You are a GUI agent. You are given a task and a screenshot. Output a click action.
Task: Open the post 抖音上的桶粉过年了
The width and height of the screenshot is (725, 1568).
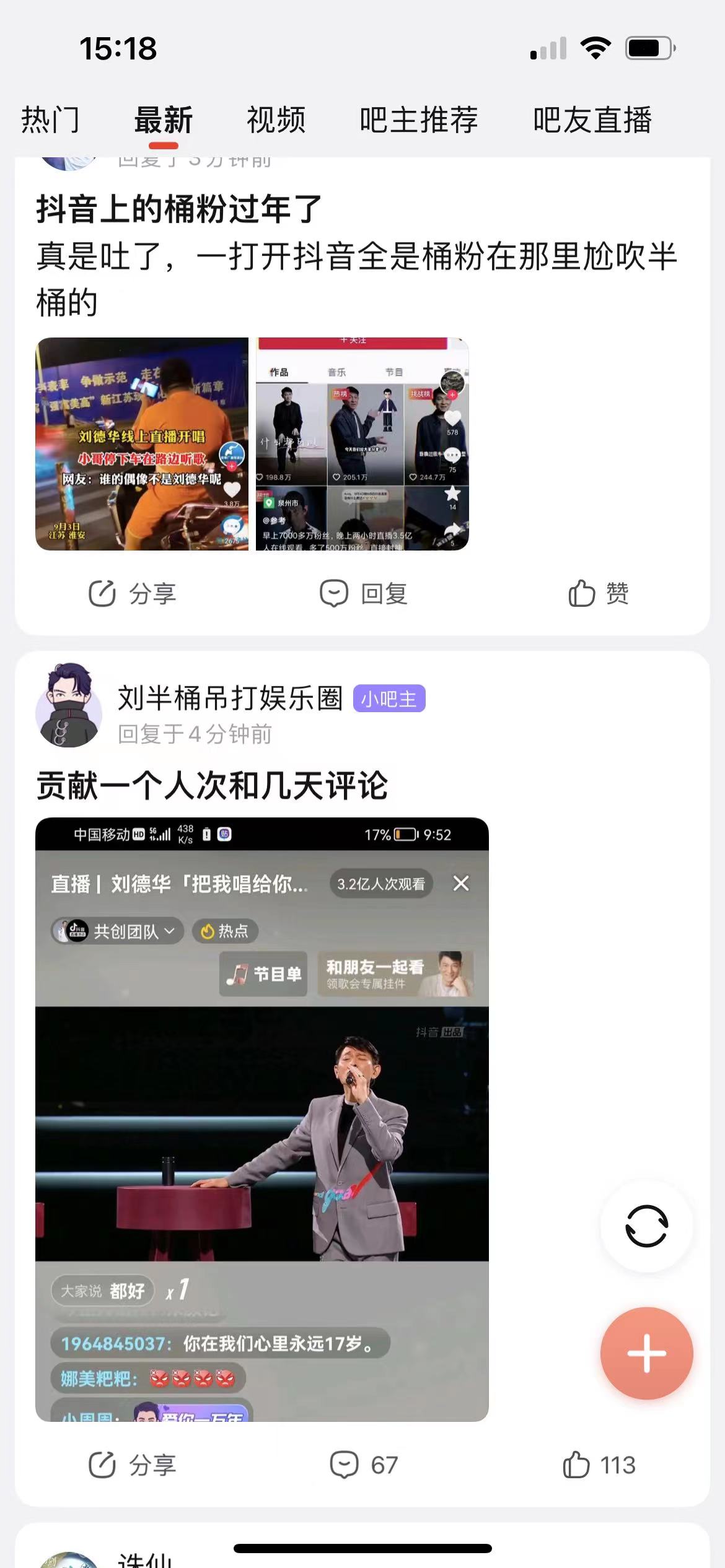(178, 209)
